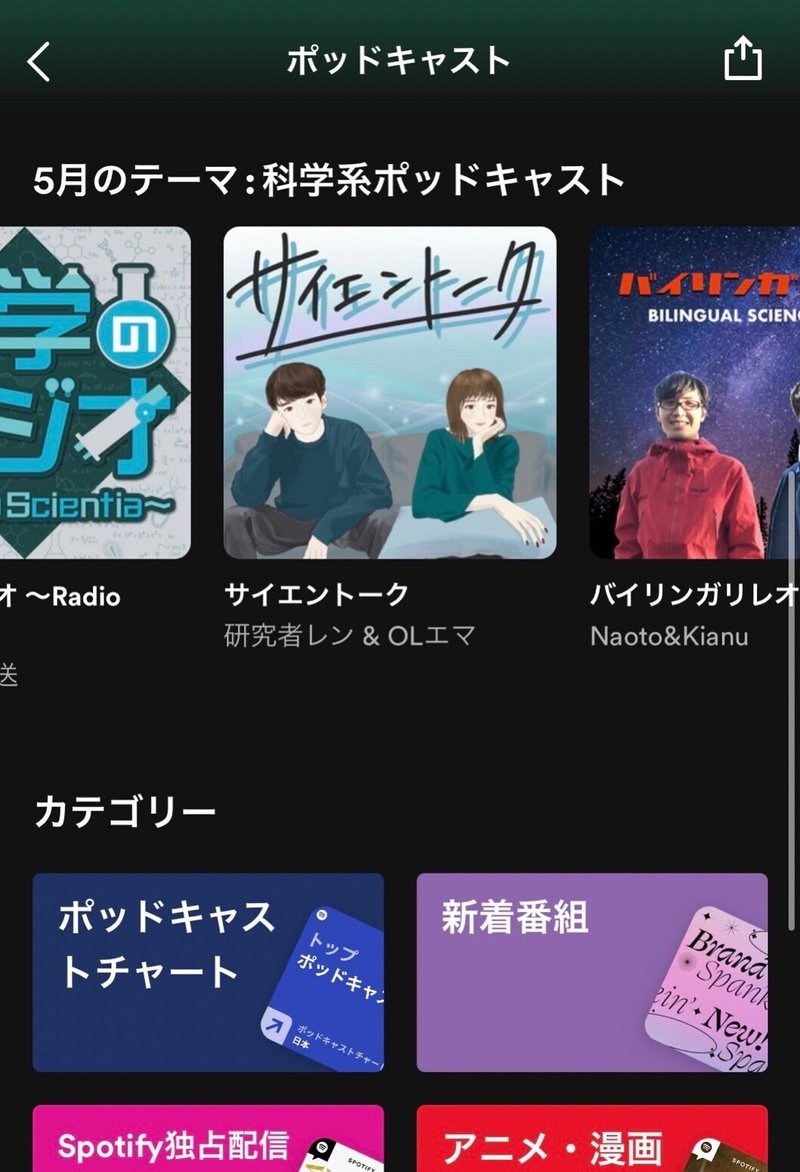Go back with the top-left arrow
Viewport: 800px width, 1172px height.
(x=39, y=62)
